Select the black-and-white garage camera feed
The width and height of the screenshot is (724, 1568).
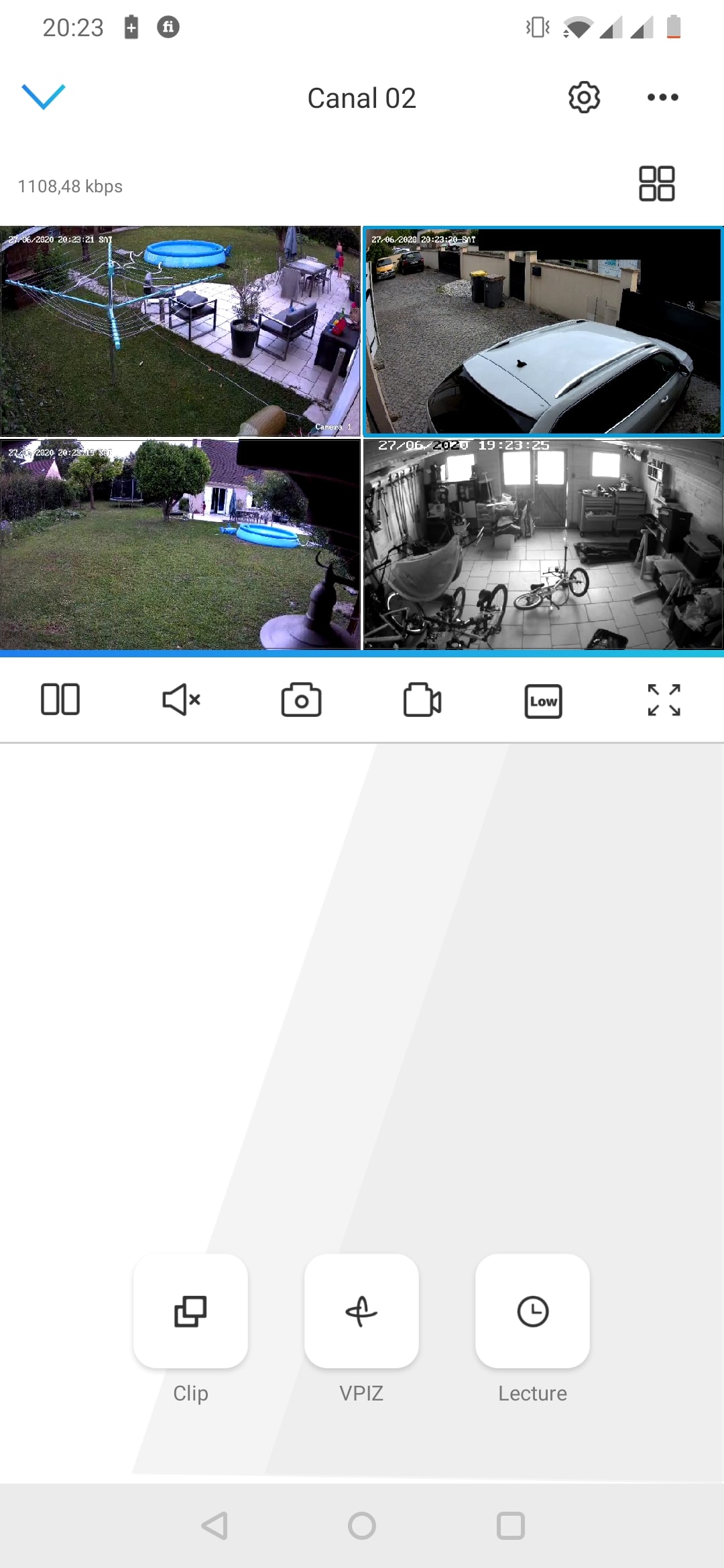(542, 544)
